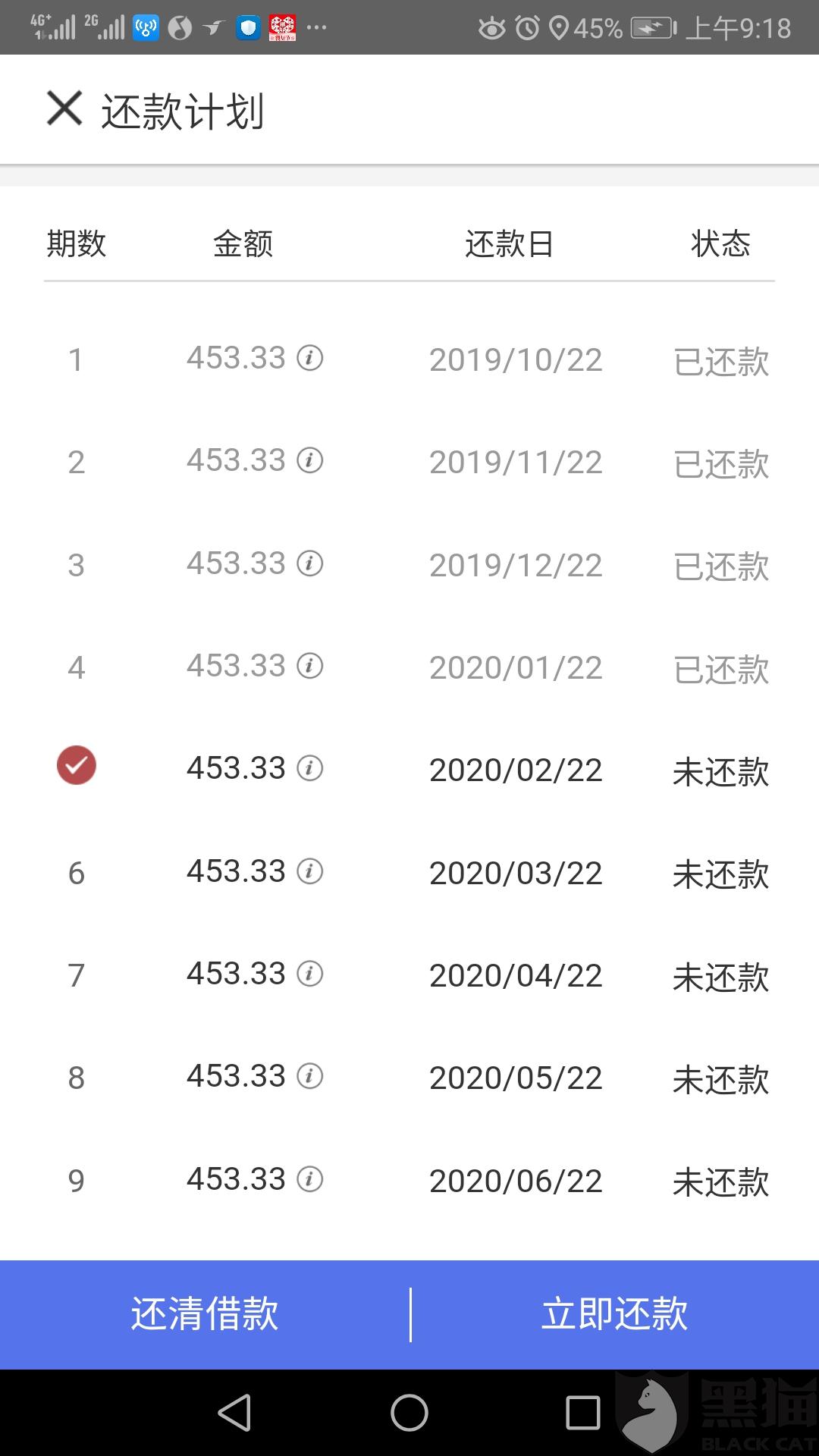The height and width of the screenshot is (1456, 819).
Task: Go to the home screen via the system home button
Action: click(409, 1413)
